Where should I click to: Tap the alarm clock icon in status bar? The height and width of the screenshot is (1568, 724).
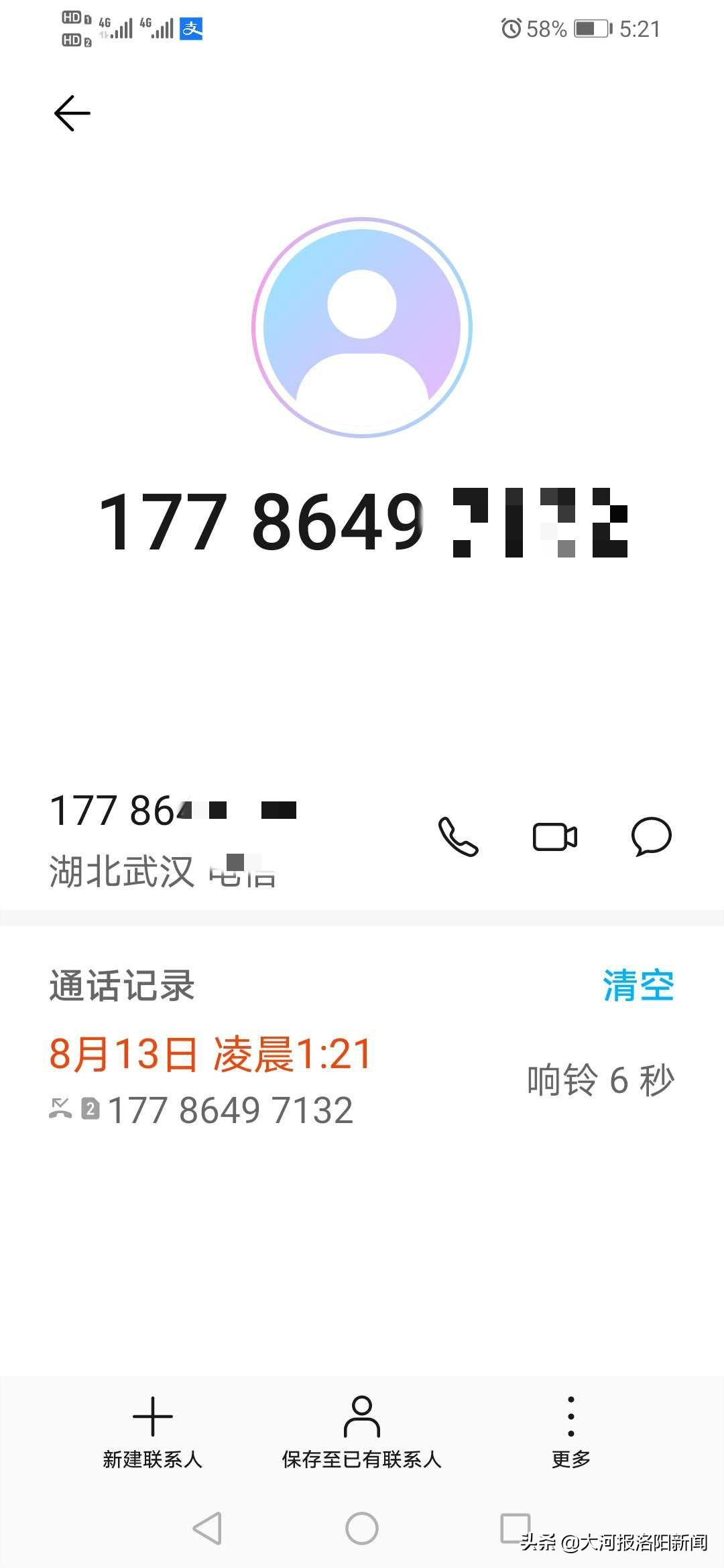point(510,29)
